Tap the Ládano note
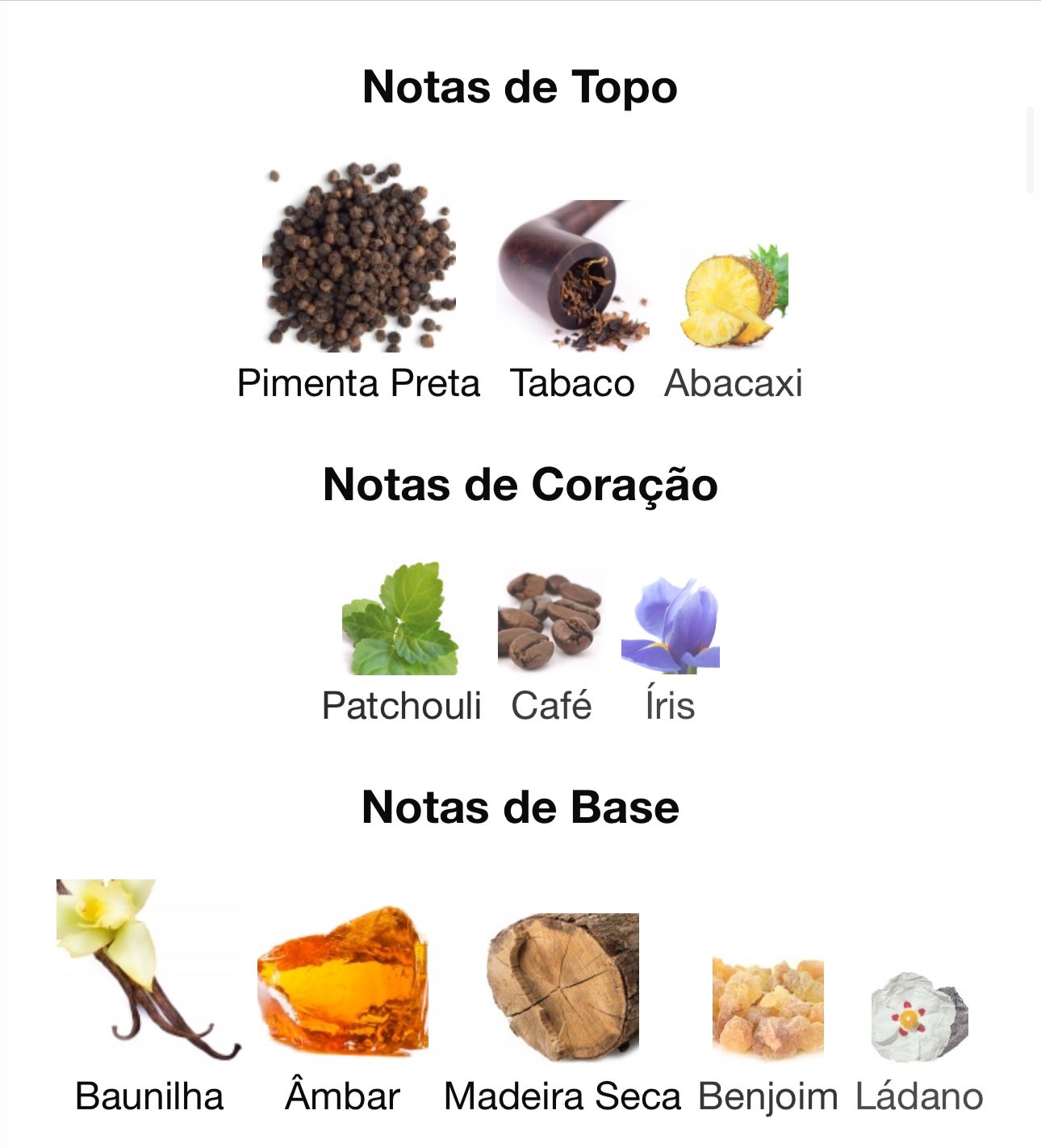 point(919,1044)
